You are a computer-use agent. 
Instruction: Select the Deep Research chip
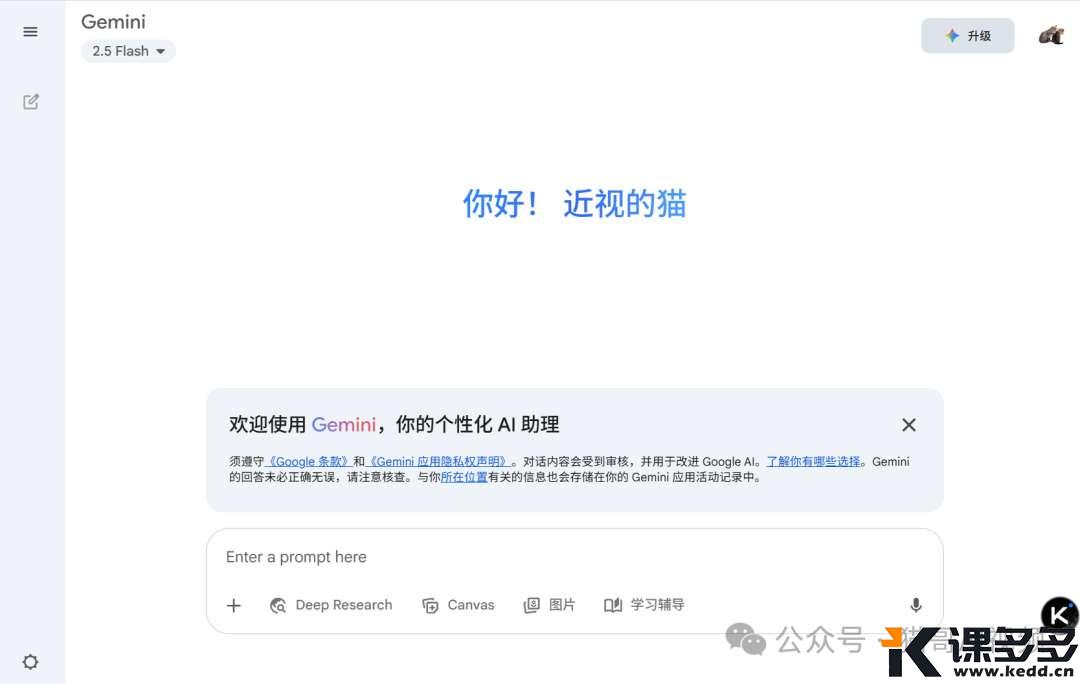[331, 605]
